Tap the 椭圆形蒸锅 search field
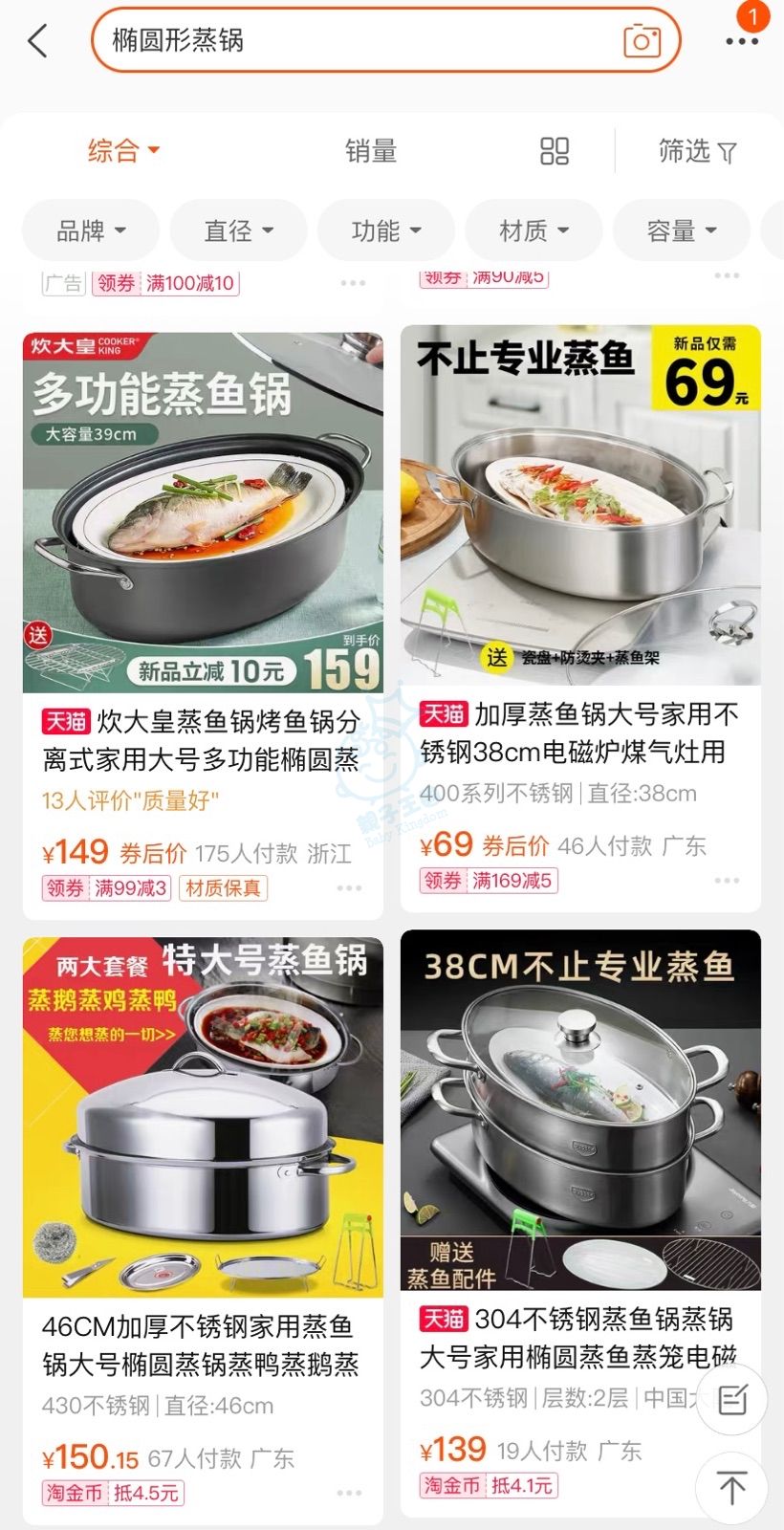 [363, 41]
